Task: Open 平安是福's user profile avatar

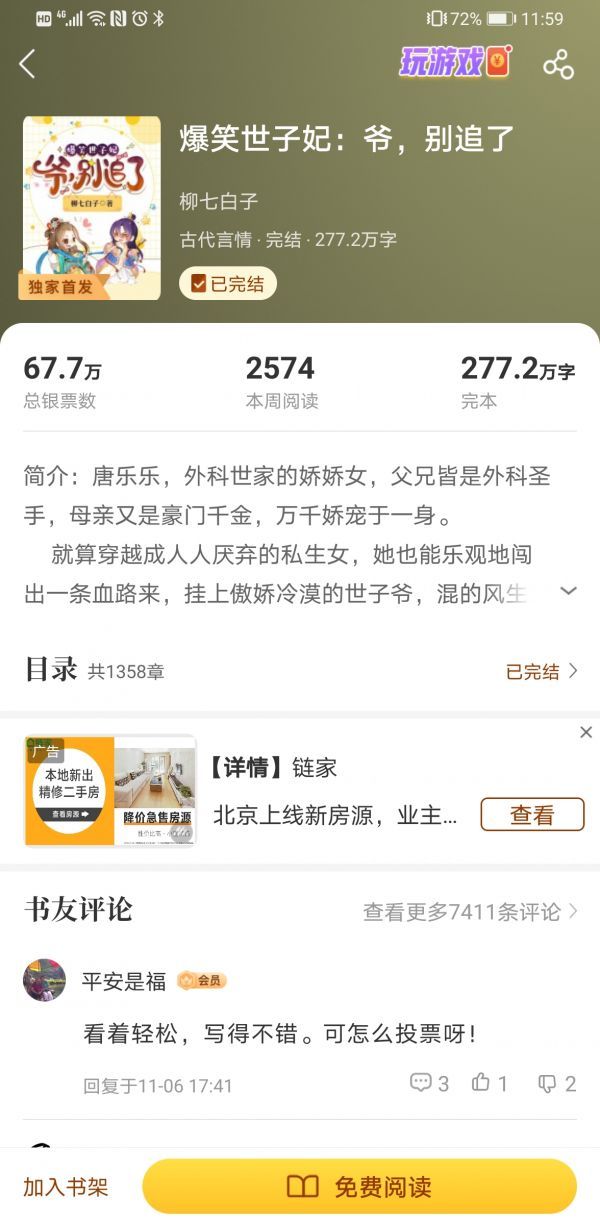Action: pyautogui.click(x=44, y=980)
